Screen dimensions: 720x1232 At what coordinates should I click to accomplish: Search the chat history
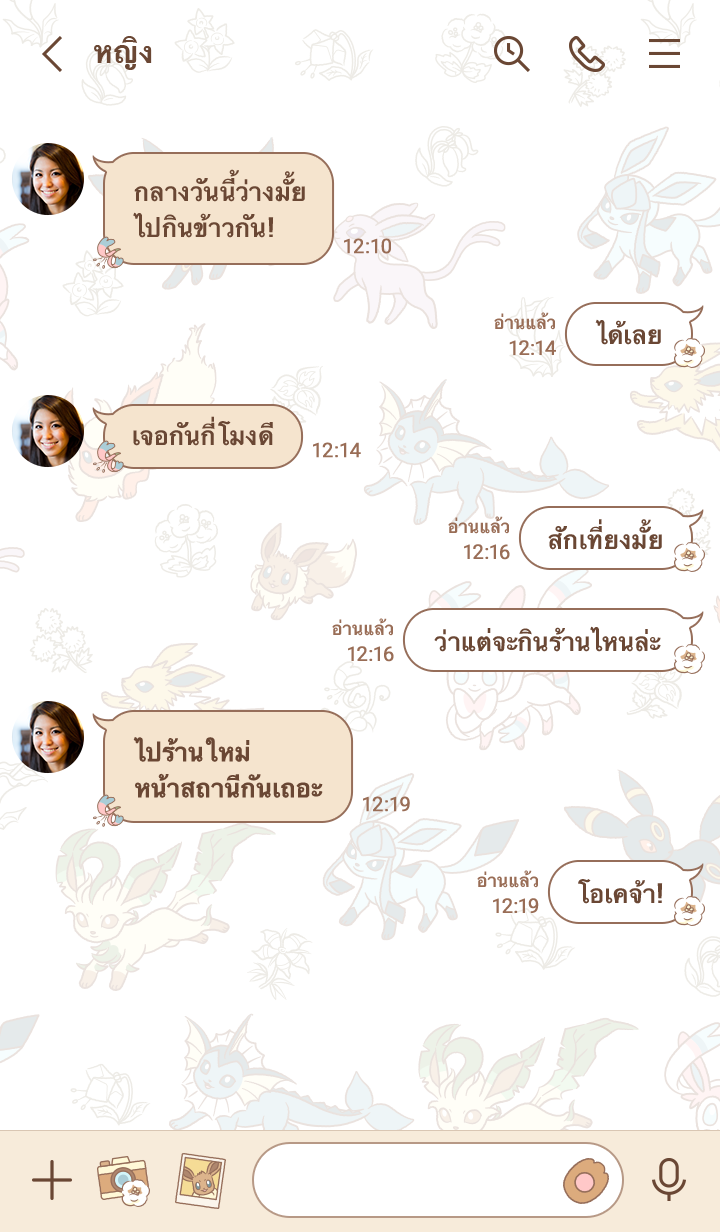(x=511, y=54)
